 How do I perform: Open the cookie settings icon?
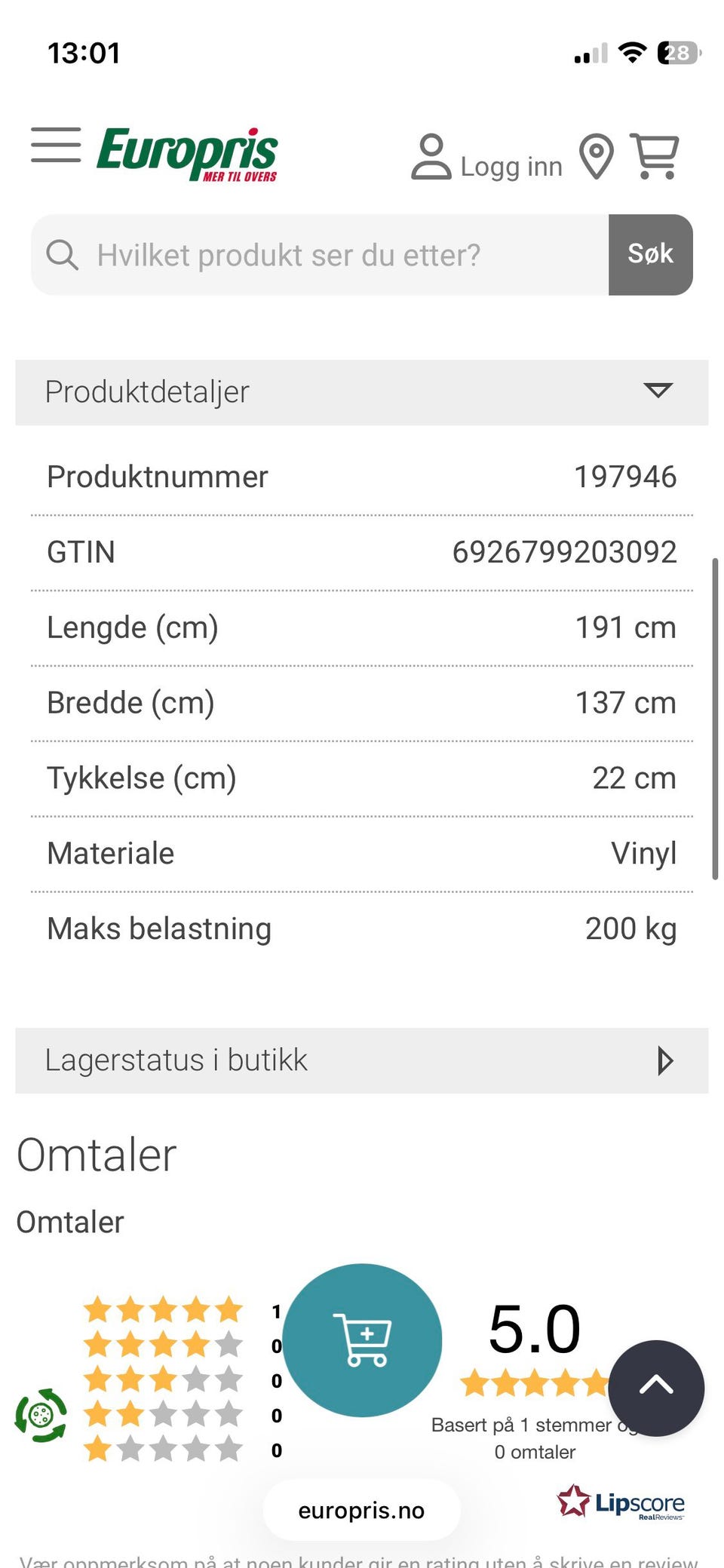(x=41, y=1415)
